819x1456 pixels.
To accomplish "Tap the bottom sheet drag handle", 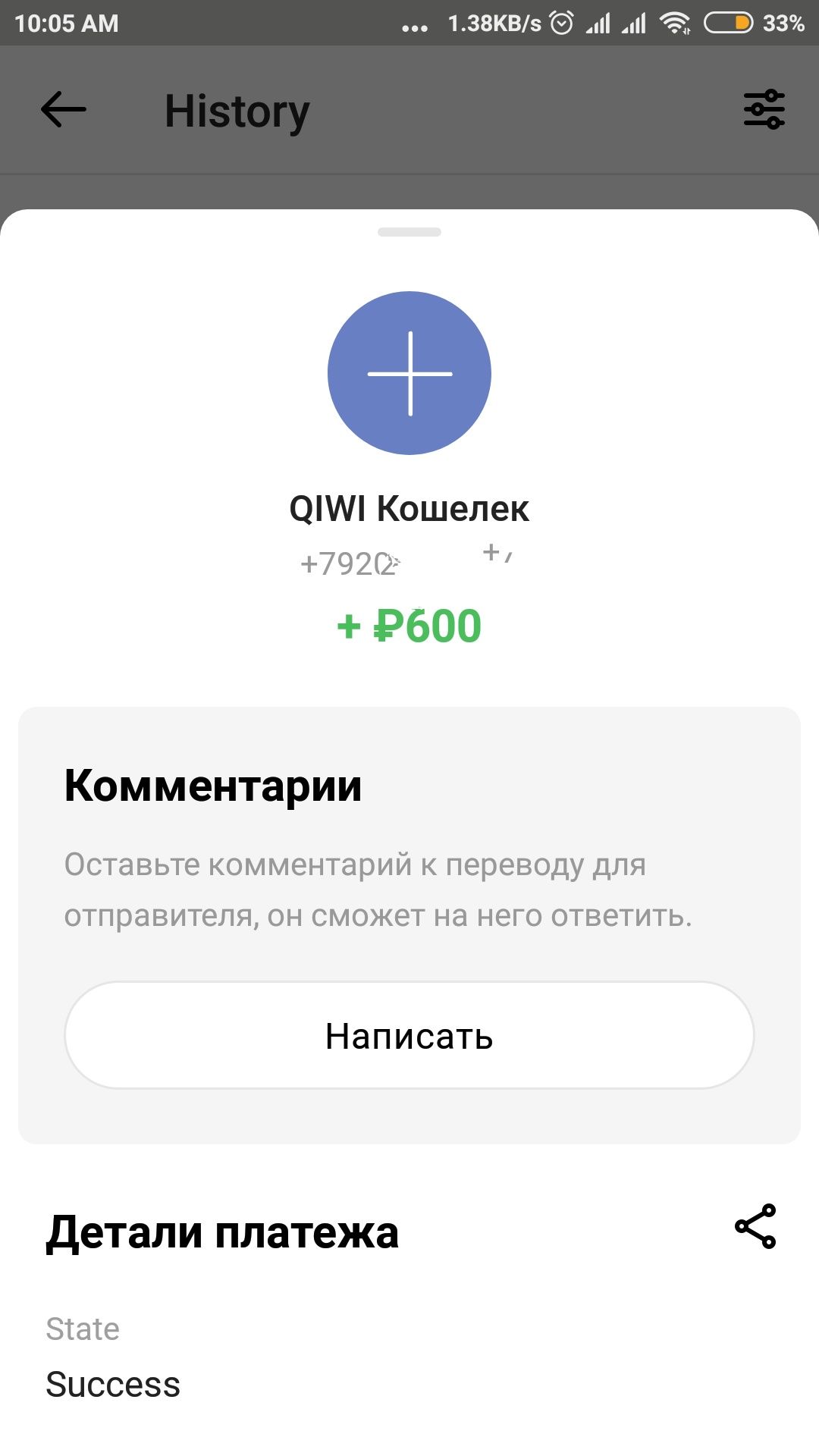I will (x=409, y=232).
